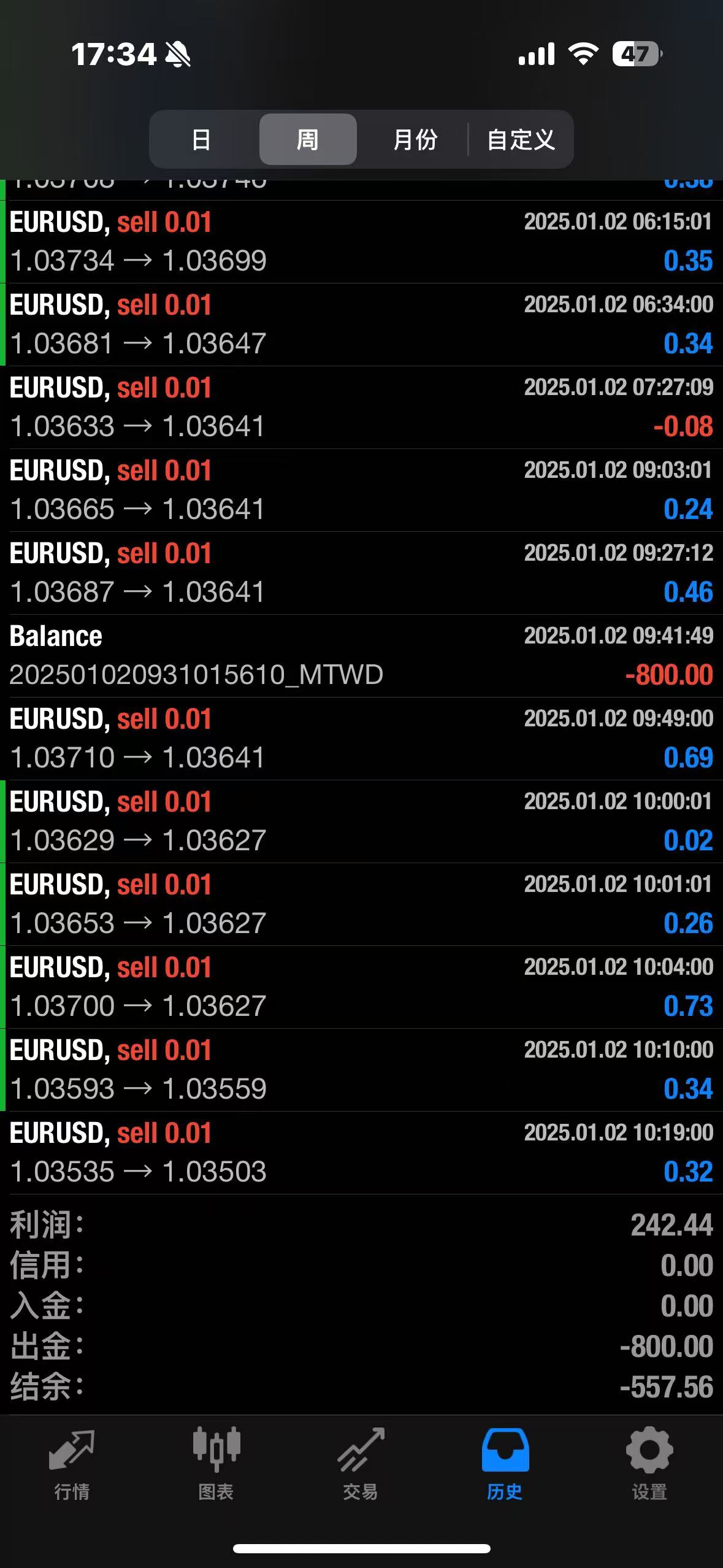Screen dimensions: 723x1568
Task: Open the EURUSD trade closed at 10:04:00
Action: tap(361, 987)
